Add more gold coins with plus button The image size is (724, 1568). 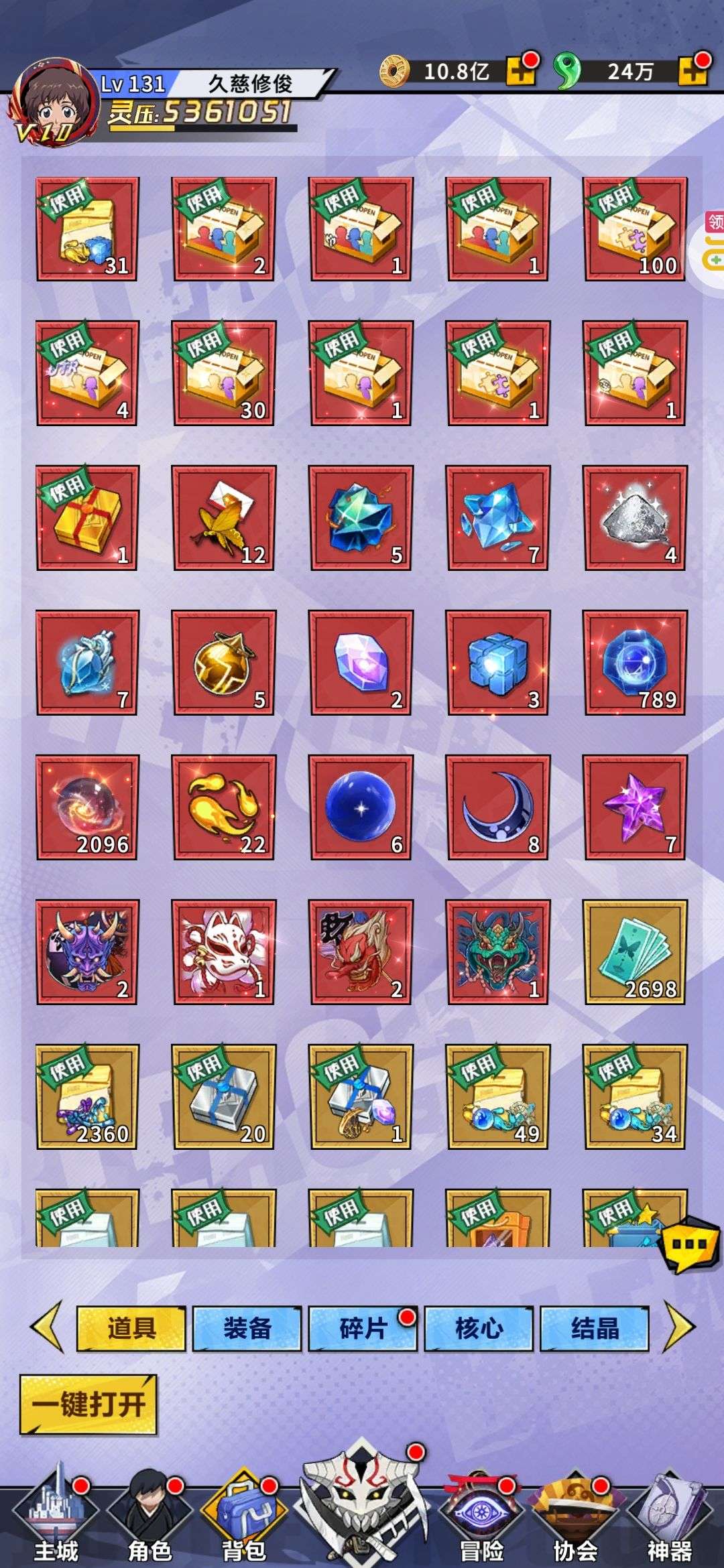pyautogui.click(x=522, y=70)
